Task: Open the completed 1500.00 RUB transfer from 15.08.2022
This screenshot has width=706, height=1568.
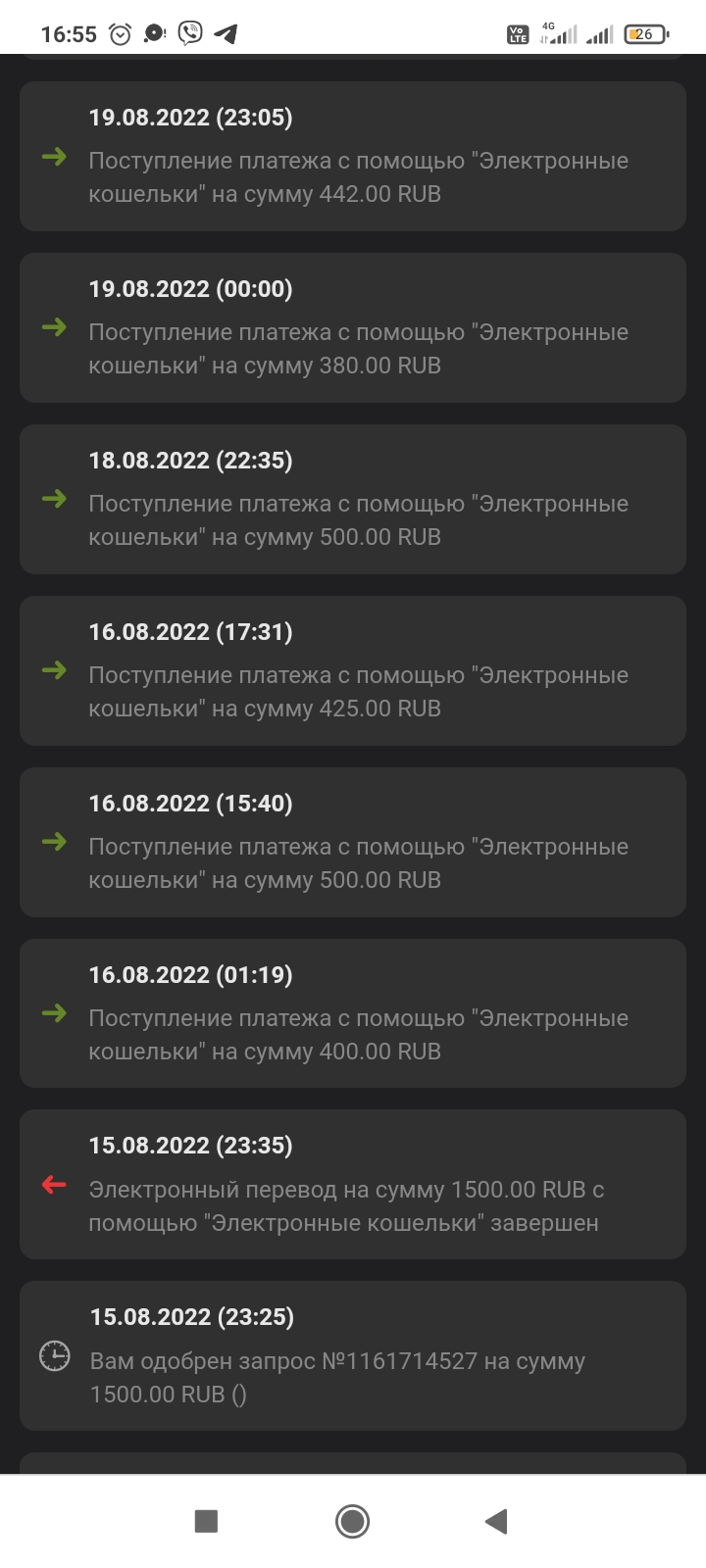Action: click(x=353, y=1185)
